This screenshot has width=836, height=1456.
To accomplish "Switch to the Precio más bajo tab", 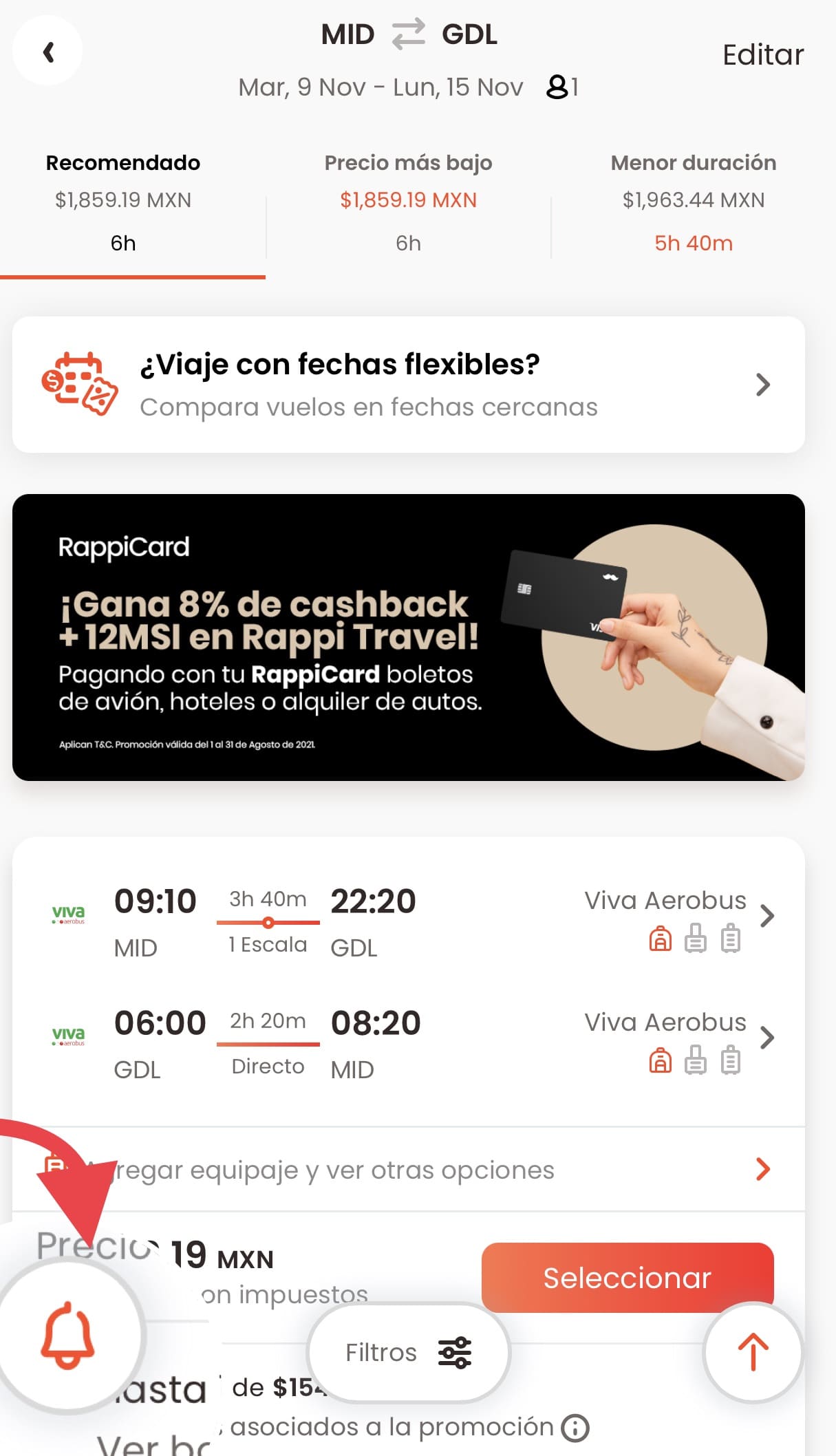I will tap(408, 200).
